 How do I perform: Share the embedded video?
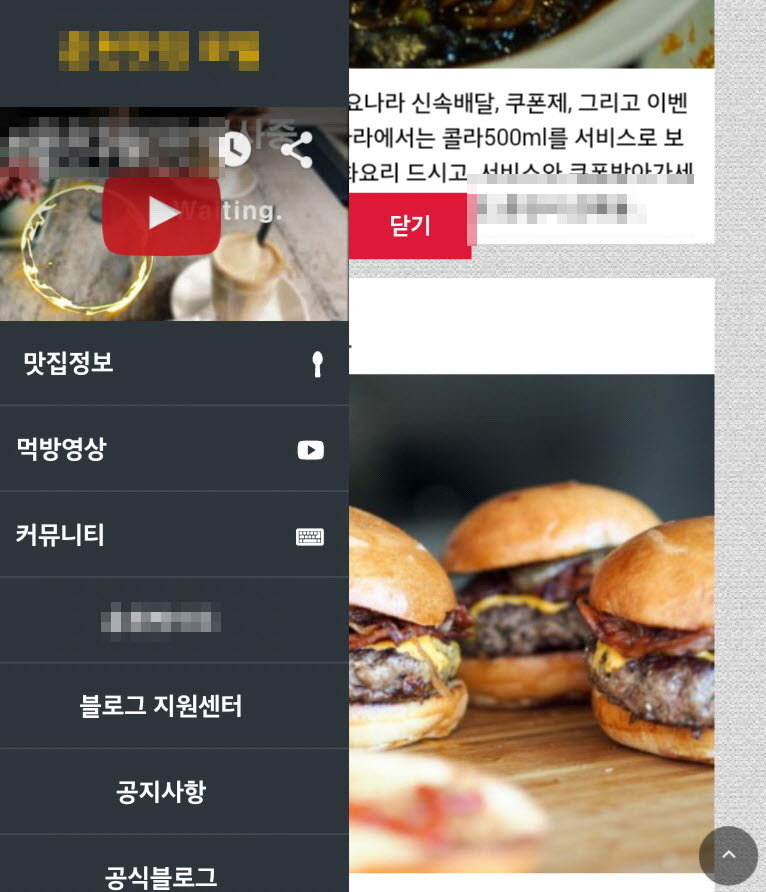tap(296, 150)
